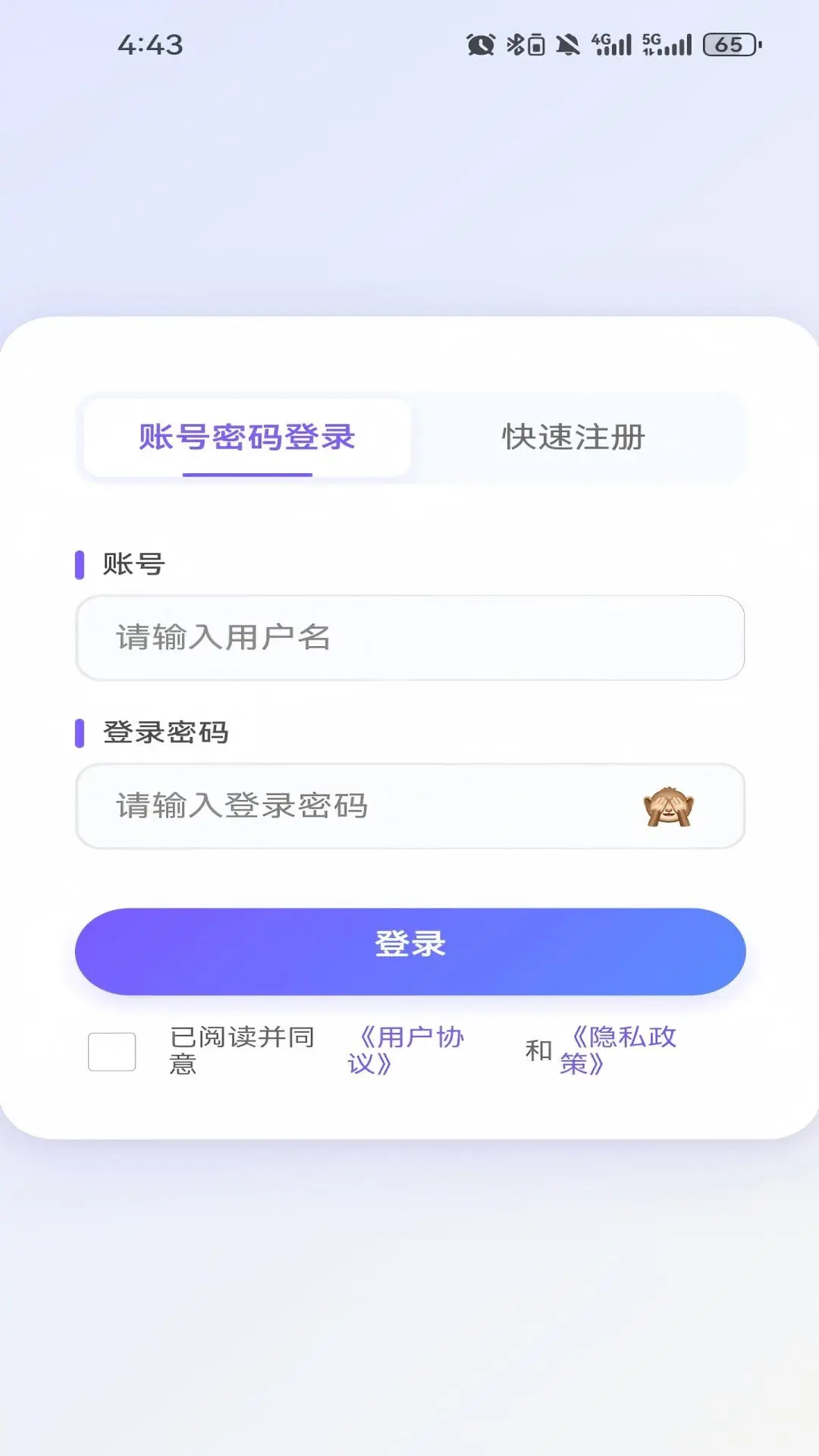
Task: Click the Bluetooth symbol in the status bar
Action: point(516,45)
